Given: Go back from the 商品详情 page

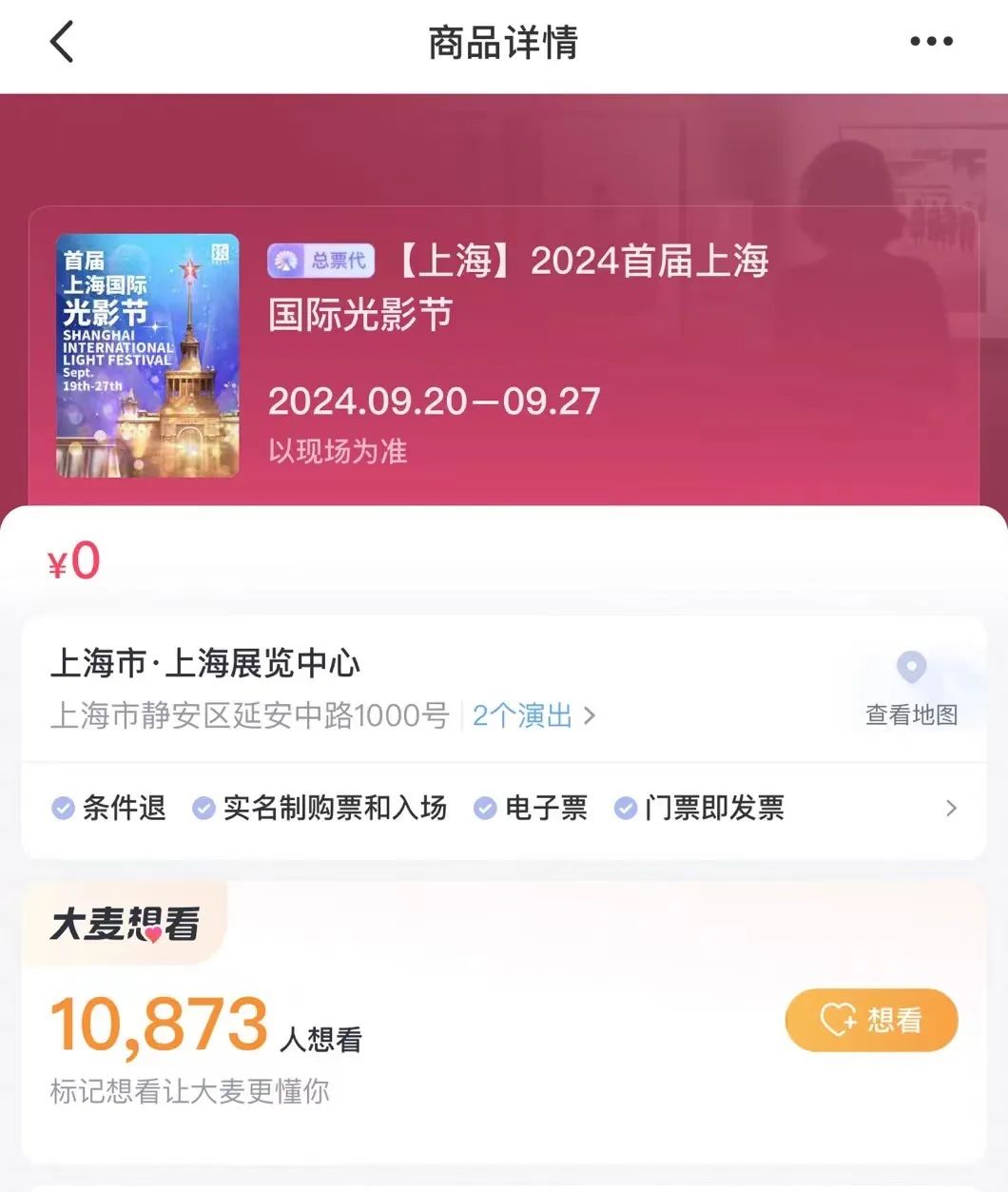Looking at the screenshot, I should pos(63,43).
